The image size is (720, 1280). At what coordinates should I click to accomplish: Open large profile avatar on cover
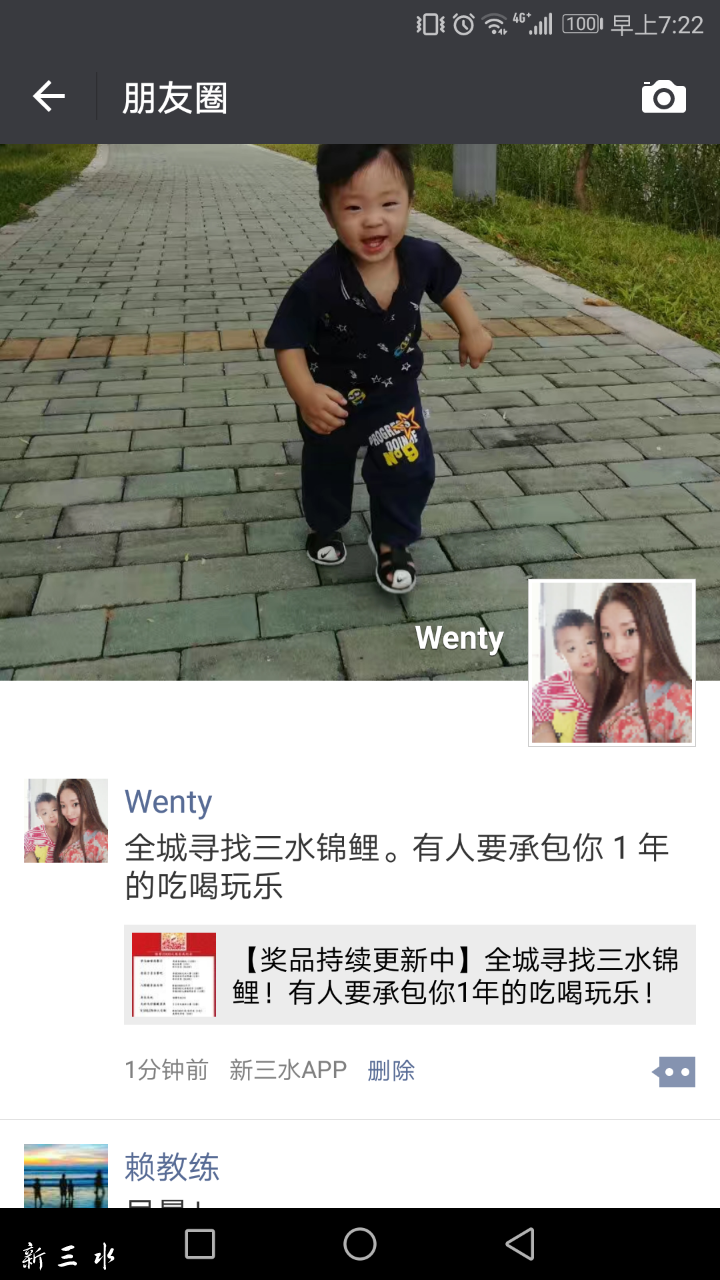click(x=611, y=662)
